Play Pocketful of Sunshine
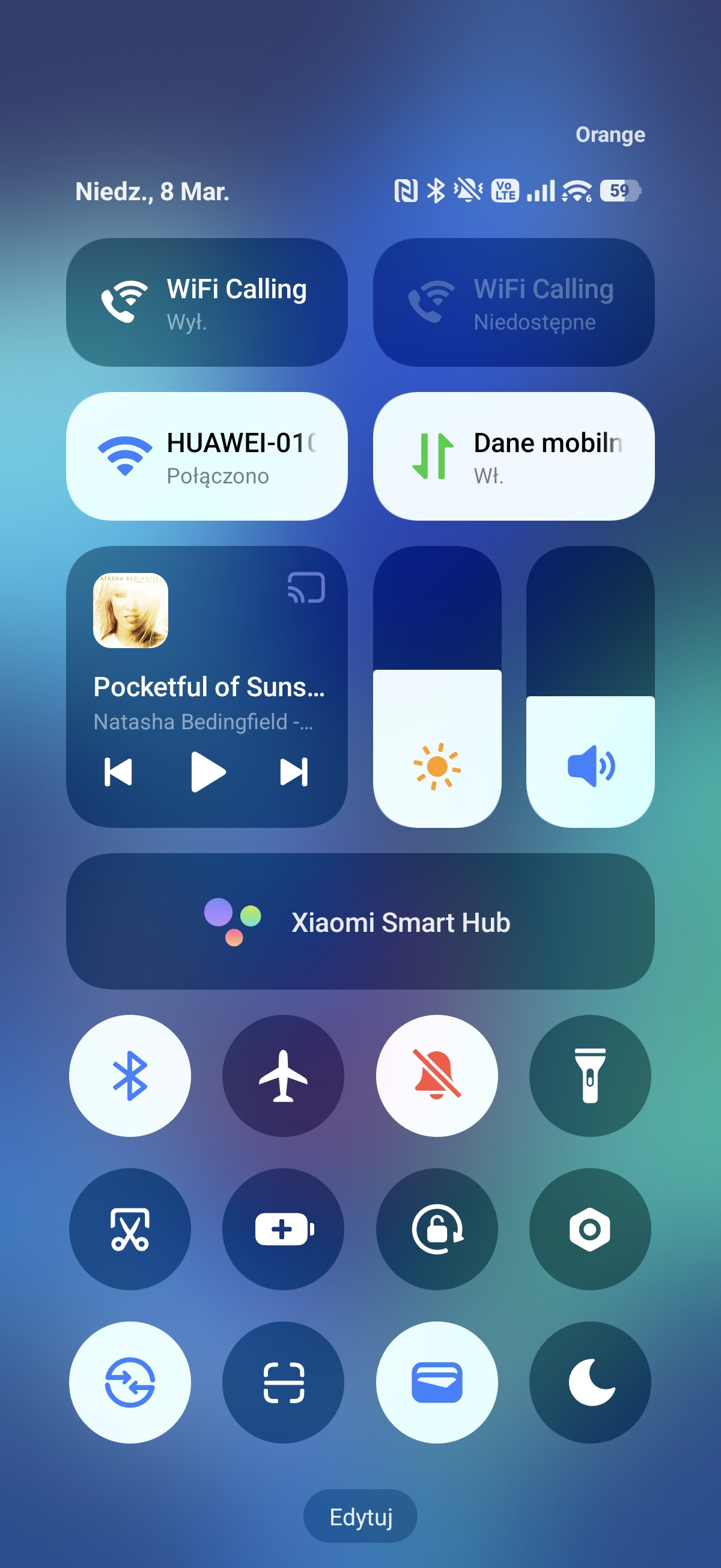The width and height of the screenshot is (721, 1568). click(207, 772)
